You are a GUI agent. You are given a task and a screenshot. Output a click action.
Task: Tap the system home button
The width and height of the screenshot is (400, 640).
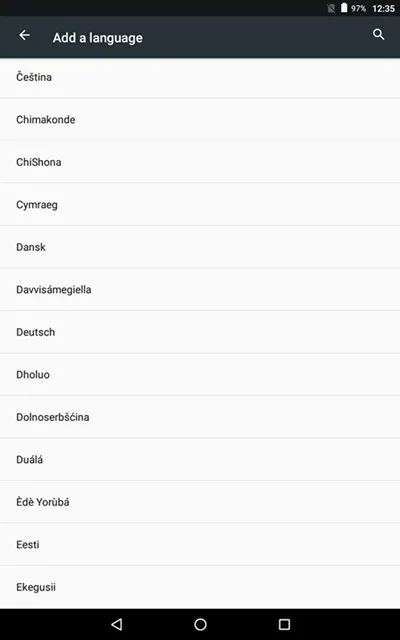[200, 624]
